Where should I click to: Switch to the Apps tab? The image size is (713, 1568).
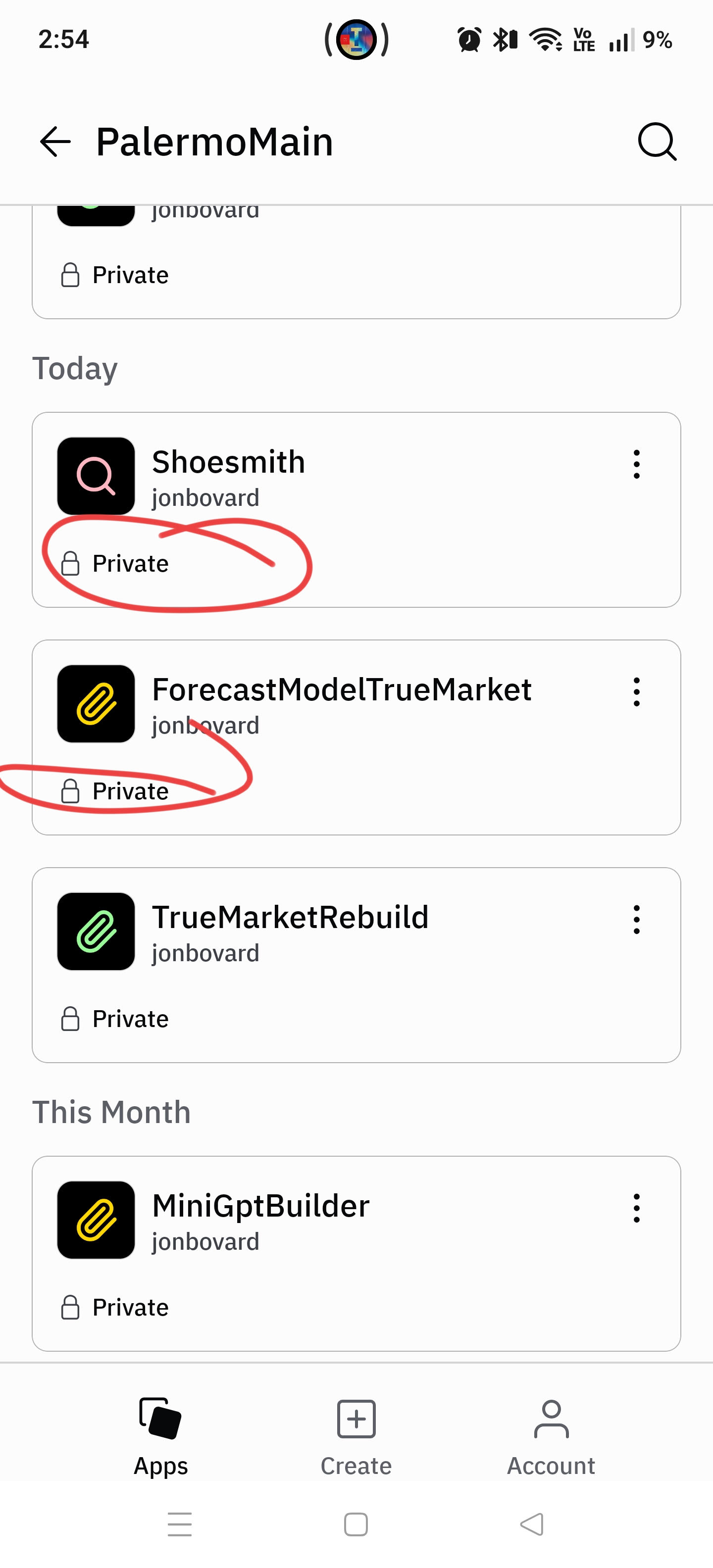click(x=161, y=1436)
